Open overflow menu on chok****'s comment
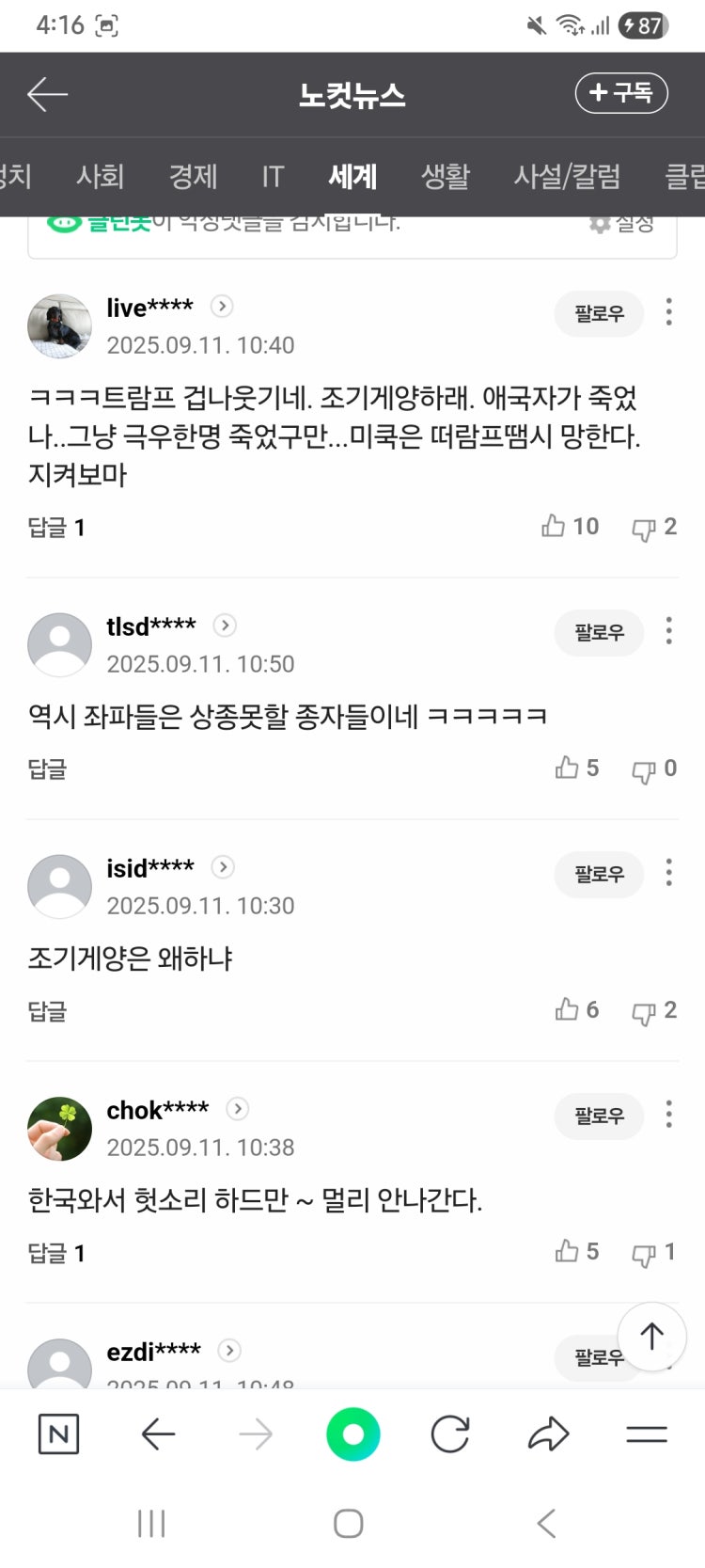 [668, 1115]
